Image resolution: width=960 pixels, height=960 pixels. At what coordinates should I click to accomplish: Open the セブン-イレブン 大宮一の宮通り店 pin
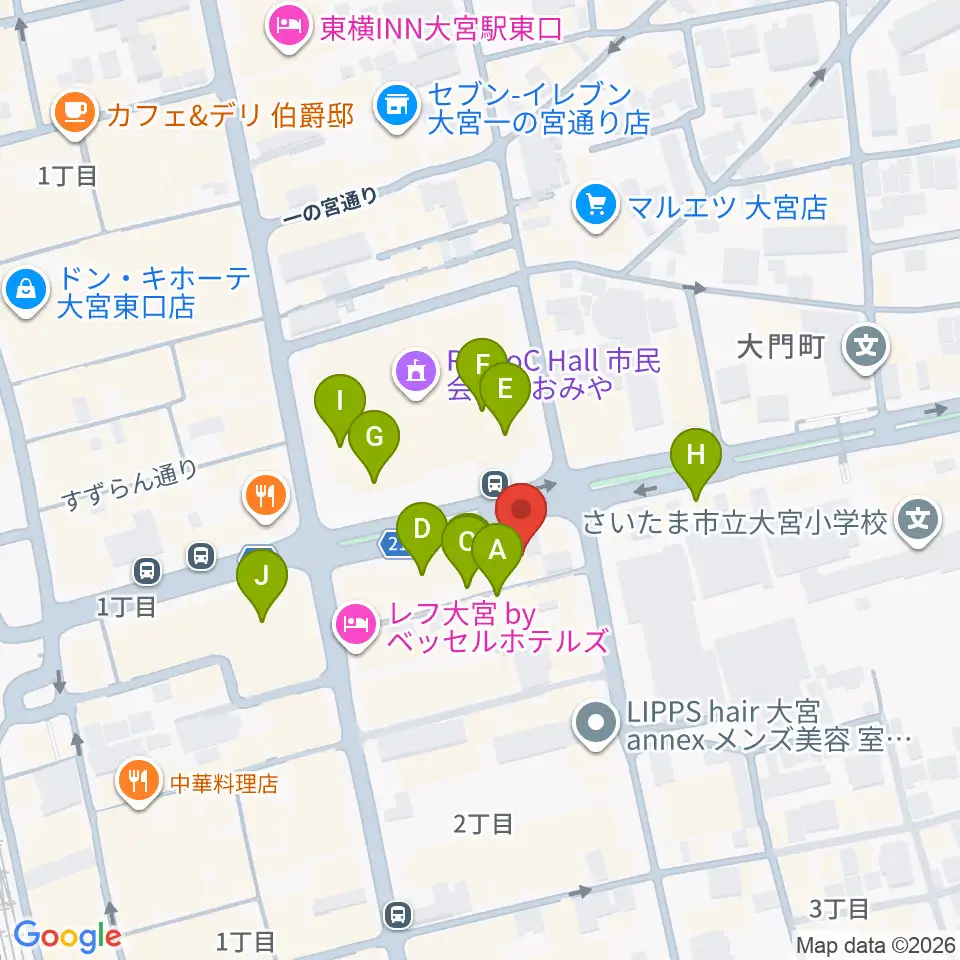tap(397, 108)
